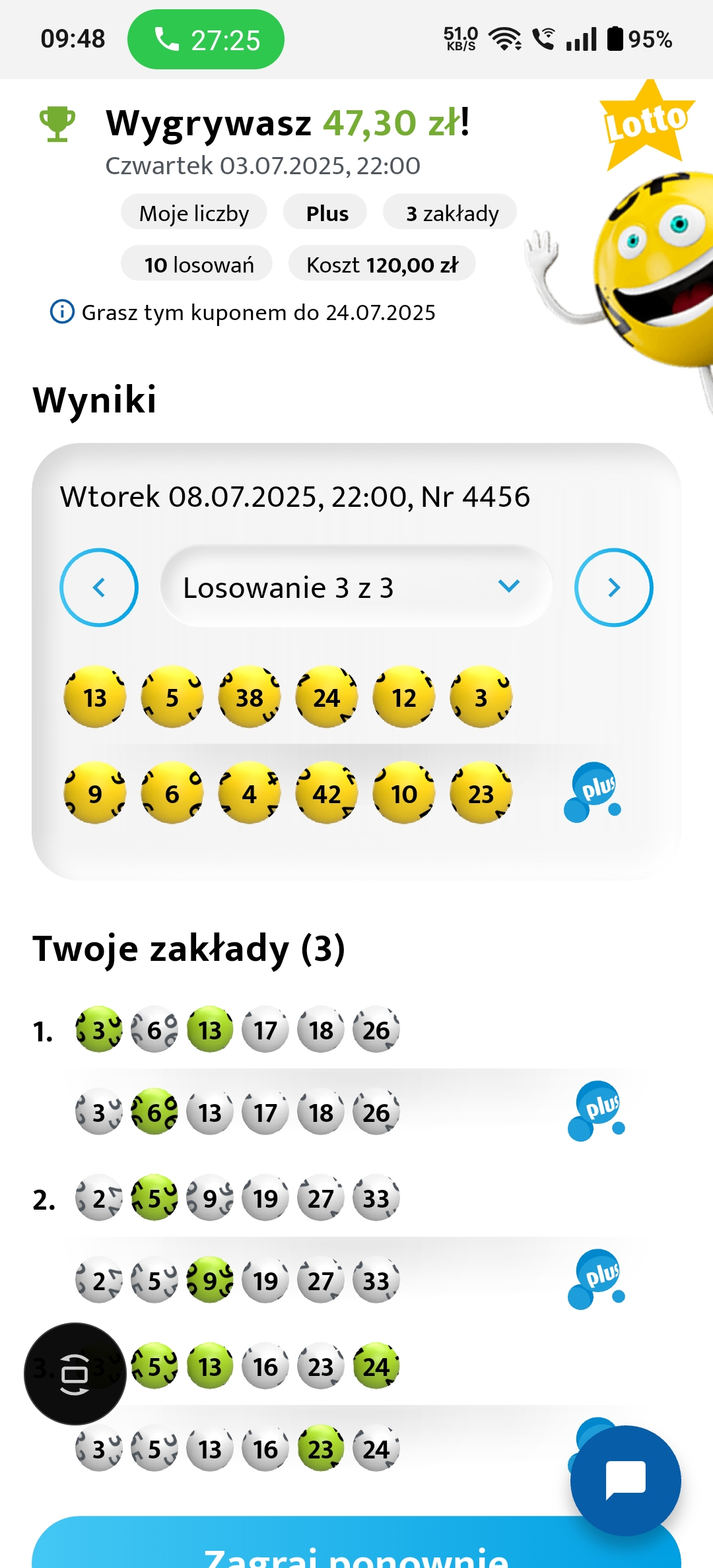Go to the previous draw result

[x=99, y=587]
